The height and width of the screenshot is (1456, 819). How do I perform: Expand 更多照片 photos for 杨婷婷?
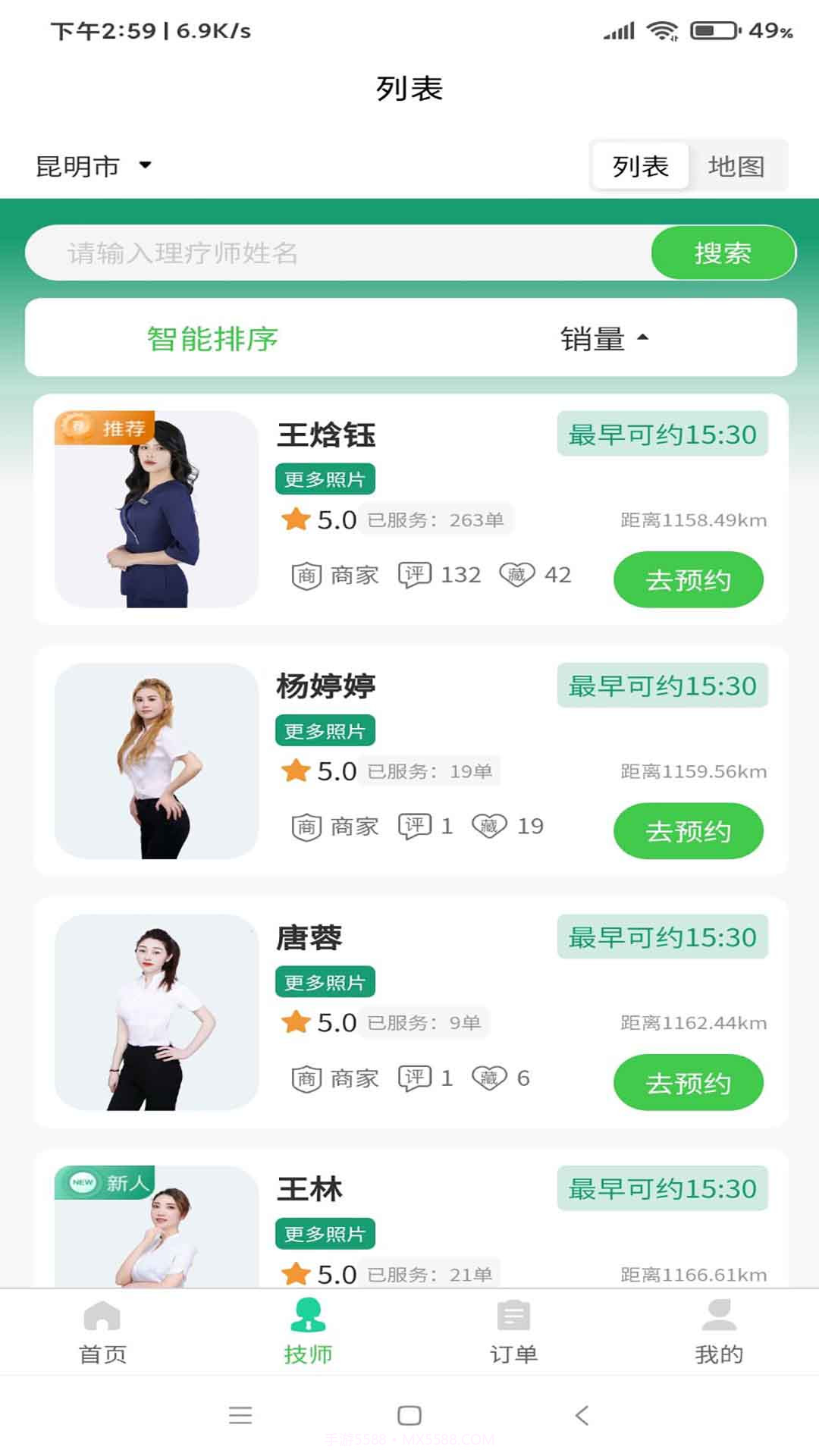click(x=326, y=730)
